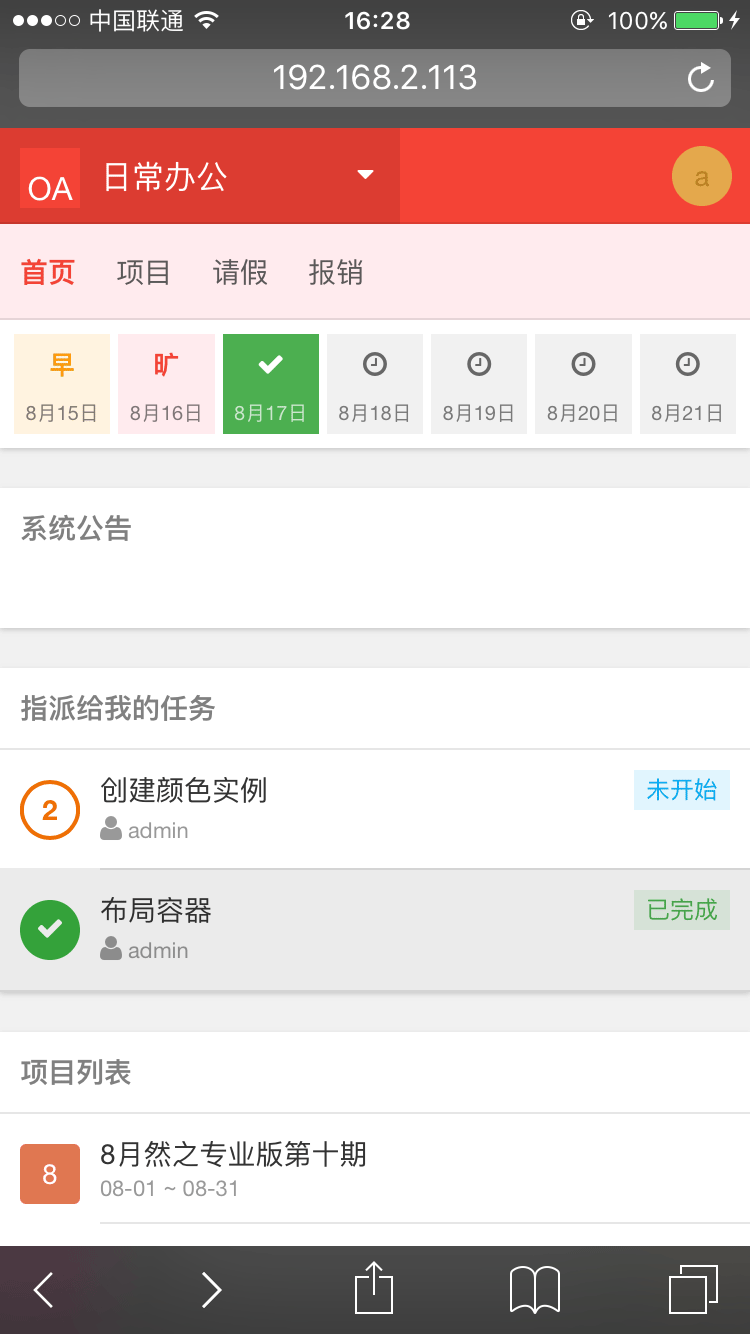Screen dimensions: 750x1334
Task: Select the 首页 tab
Action: tap(48, 272)
